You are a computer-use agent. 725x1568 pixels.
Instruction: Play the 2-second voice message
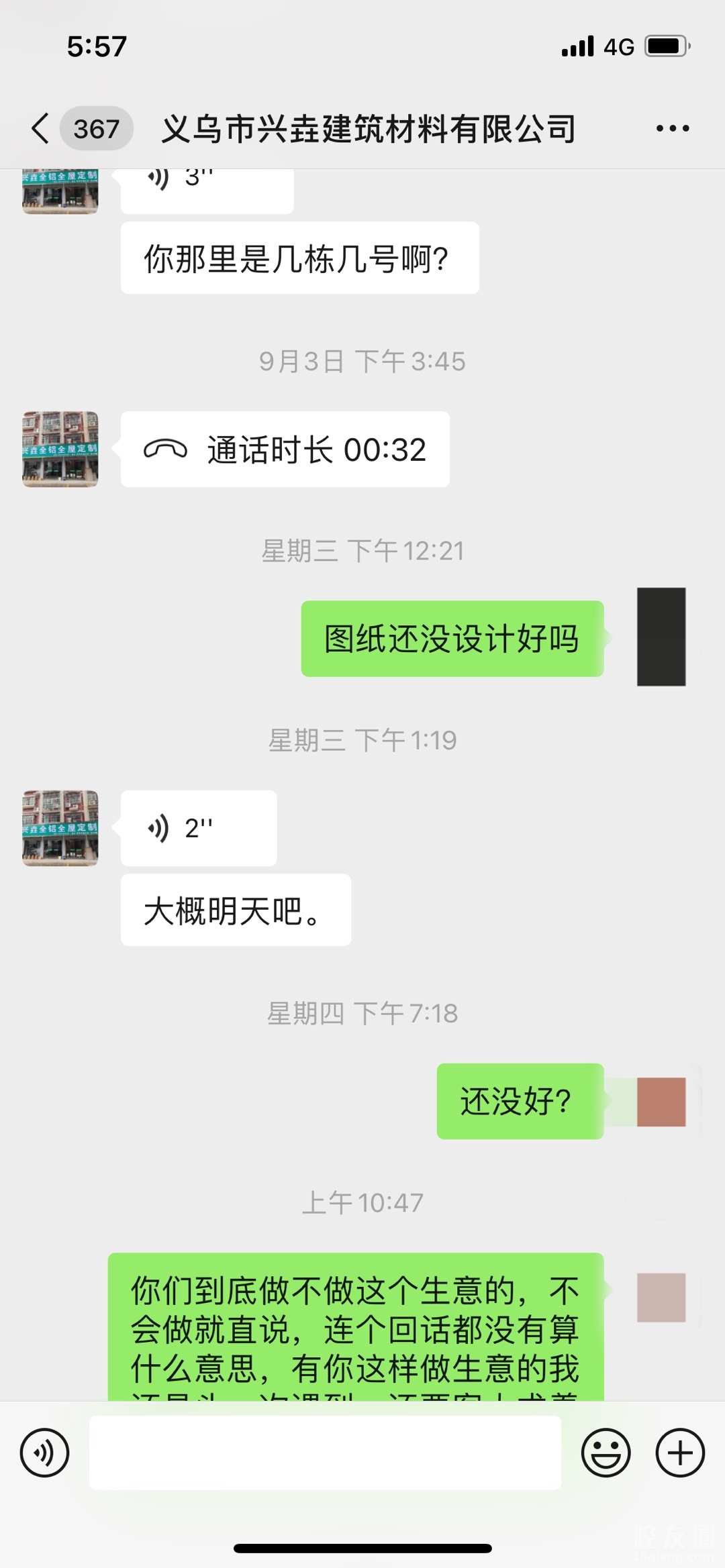(198, 828)
